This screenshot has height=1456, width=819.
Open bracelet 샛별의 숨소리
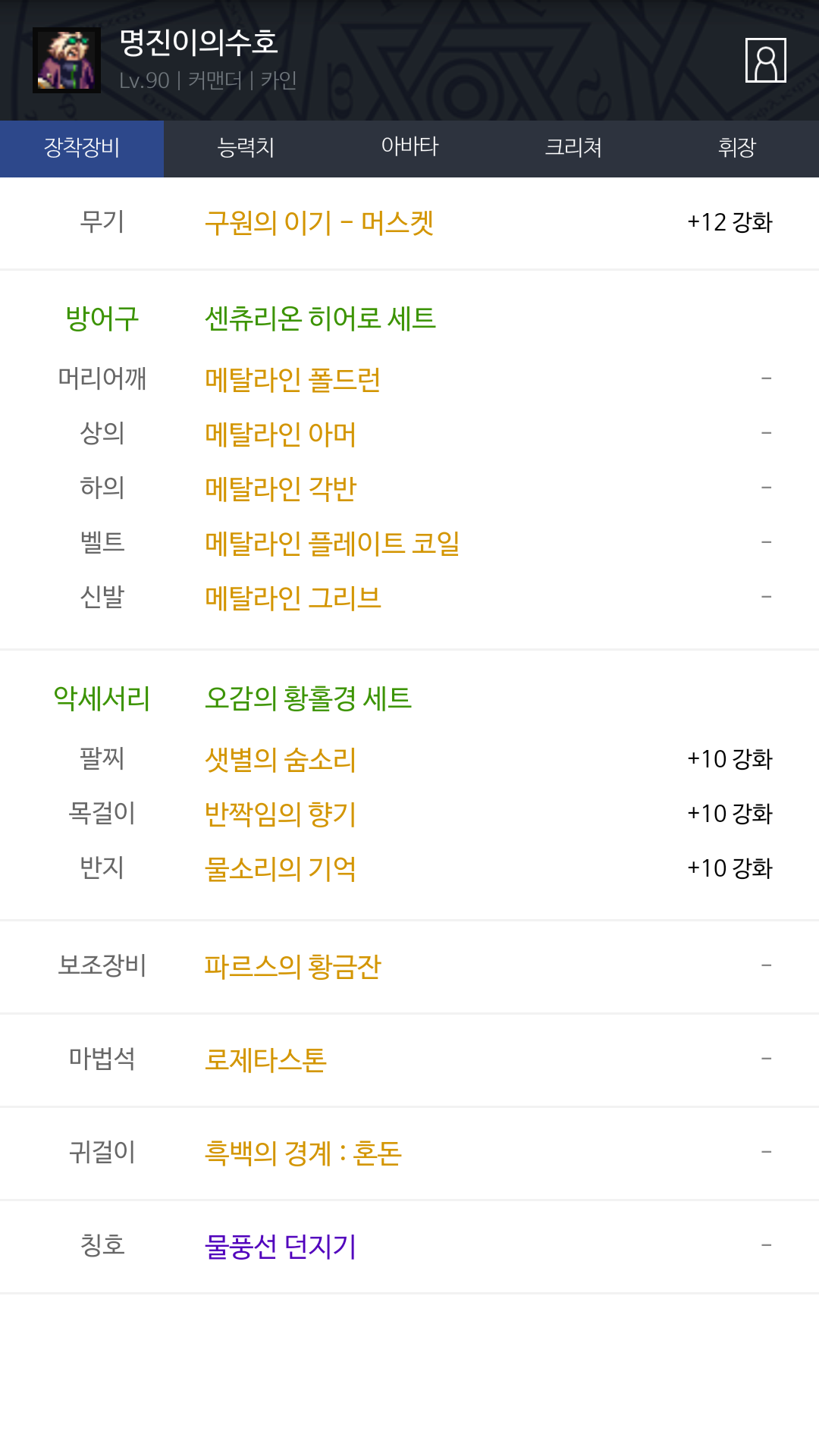coord(281,759)
